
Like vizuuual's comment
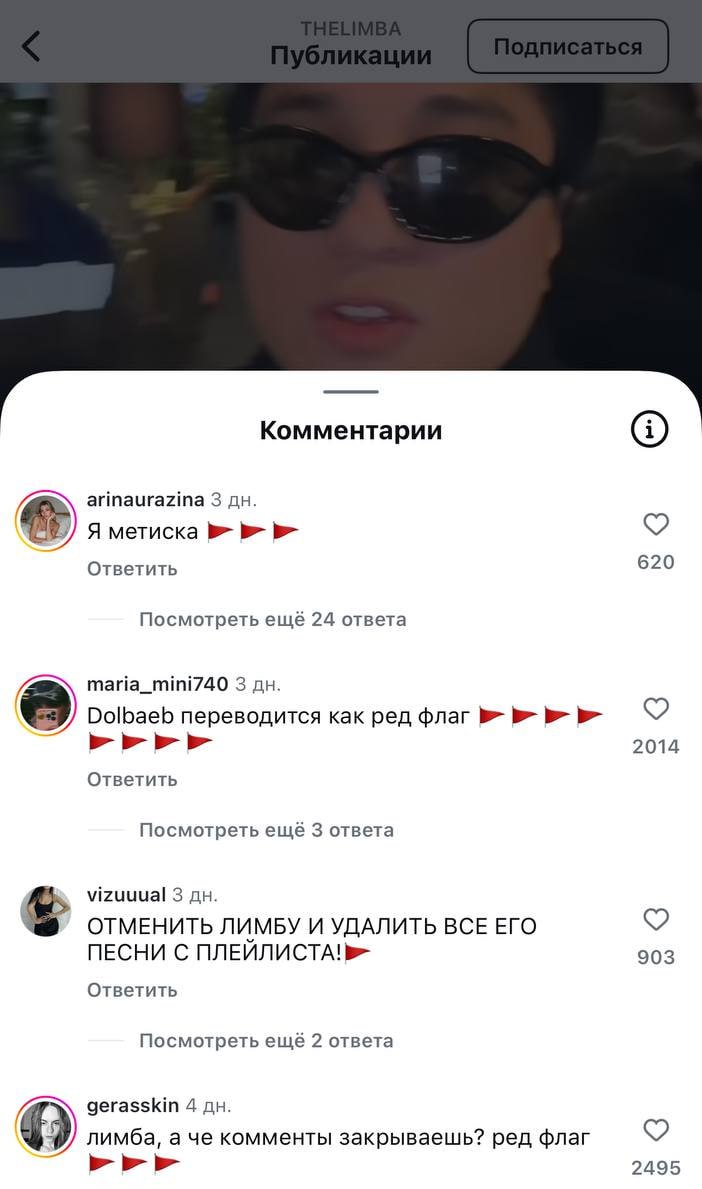click(656, 919)
